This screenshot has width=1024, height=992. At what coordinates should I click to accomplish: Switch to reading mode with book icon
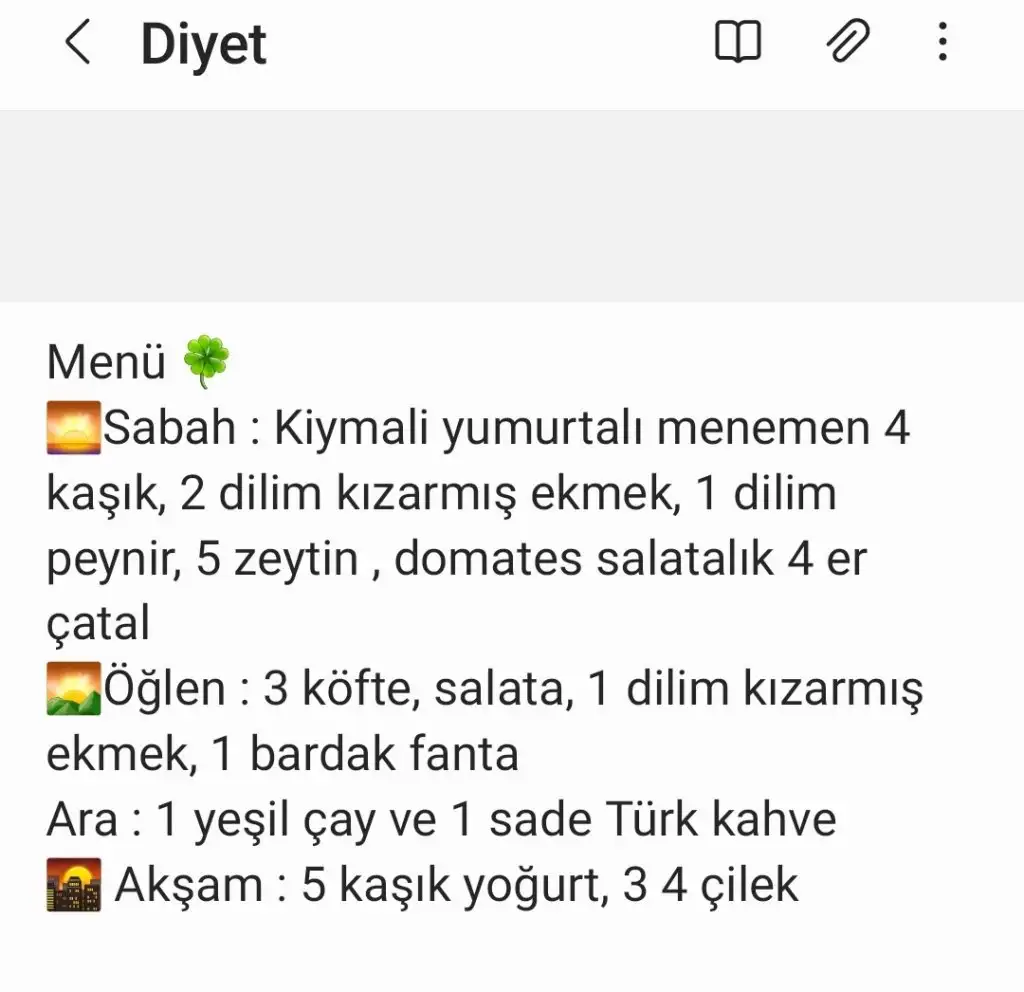coord(738,43)
